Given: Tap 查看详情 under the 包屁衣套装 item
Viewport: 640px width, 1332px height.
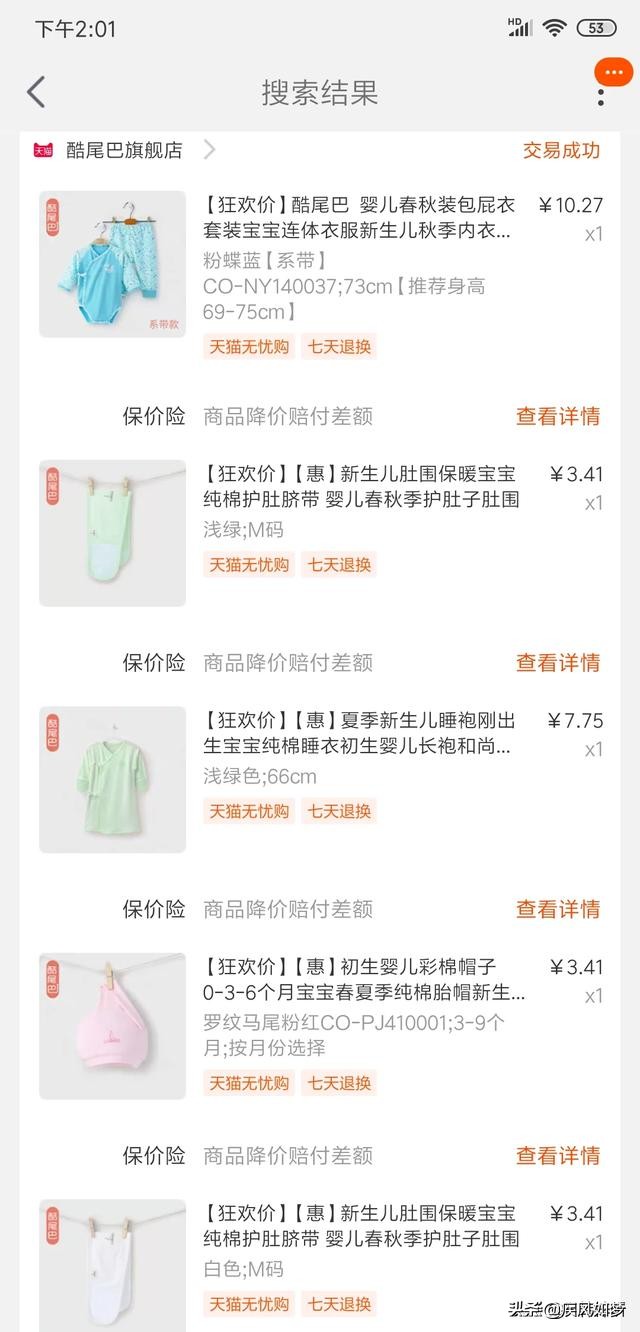Looking at the screenshot, I should coord(557,416).
